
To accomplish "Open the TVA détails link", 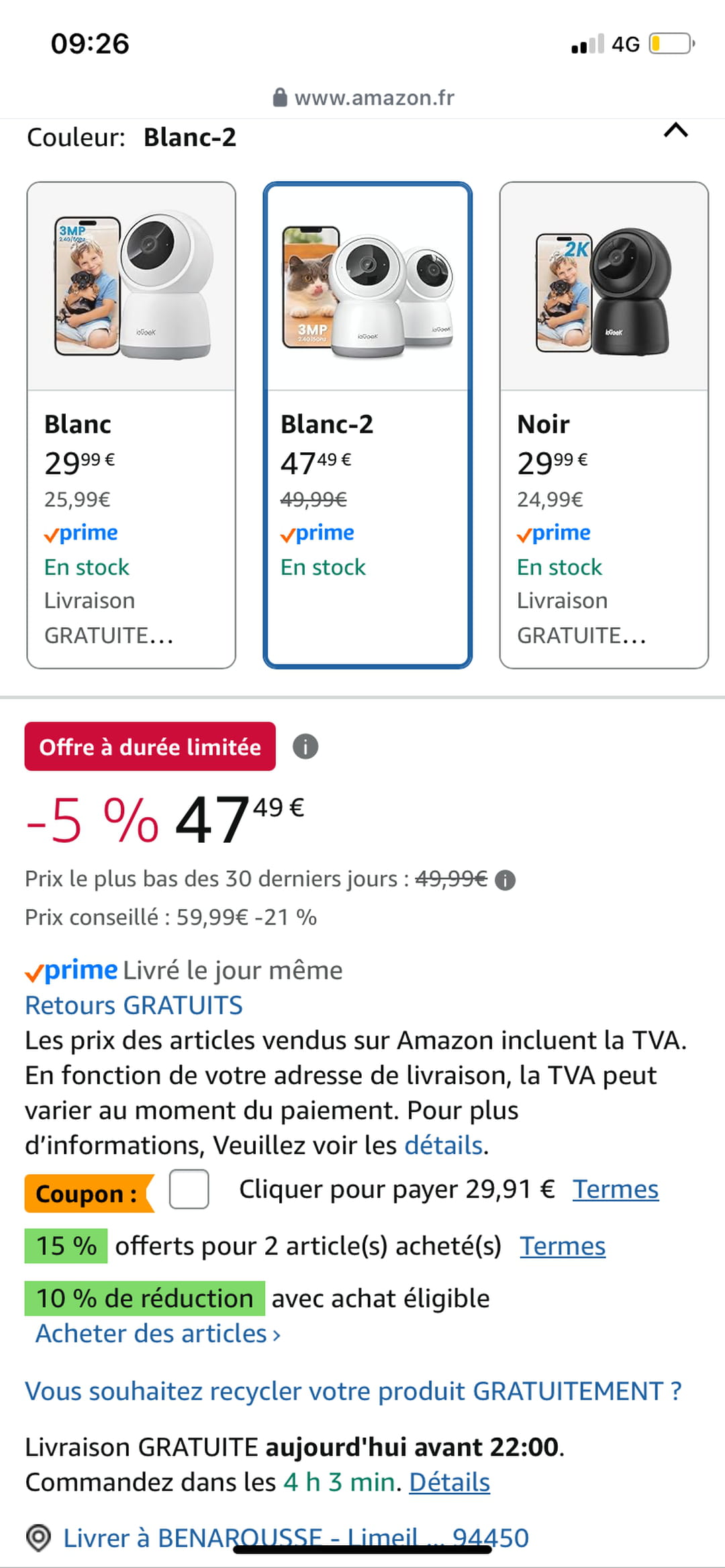I will pyautogui.click(x=444, y=1145).
